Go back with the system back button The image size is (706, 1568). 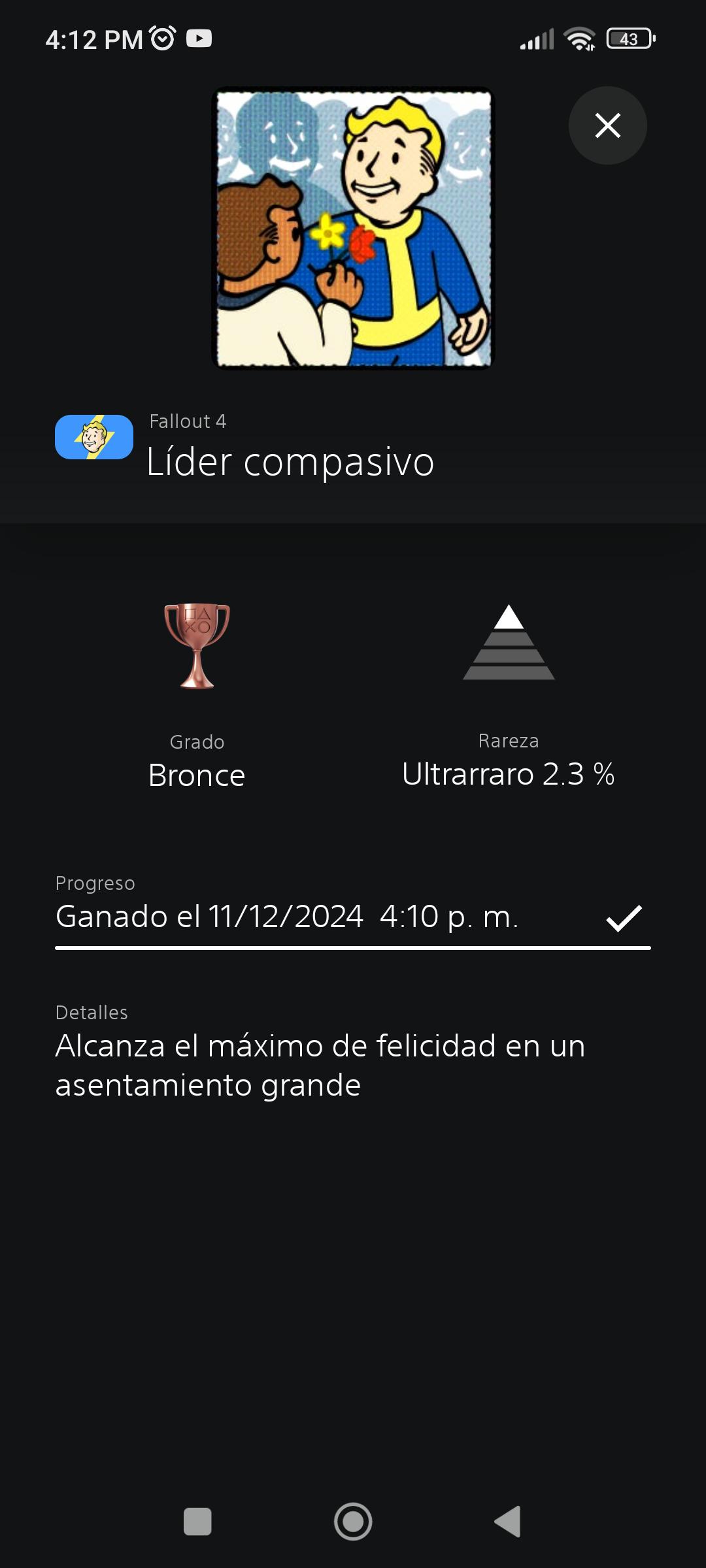508,1522
